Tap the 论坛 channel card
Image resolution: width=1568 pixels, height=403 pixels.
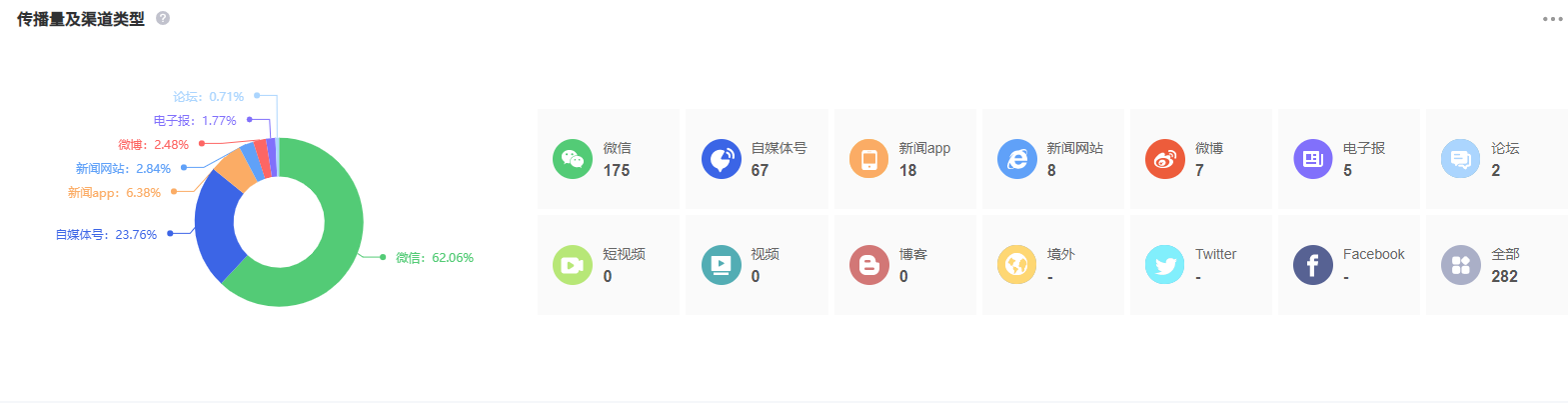click(1496, 159)
